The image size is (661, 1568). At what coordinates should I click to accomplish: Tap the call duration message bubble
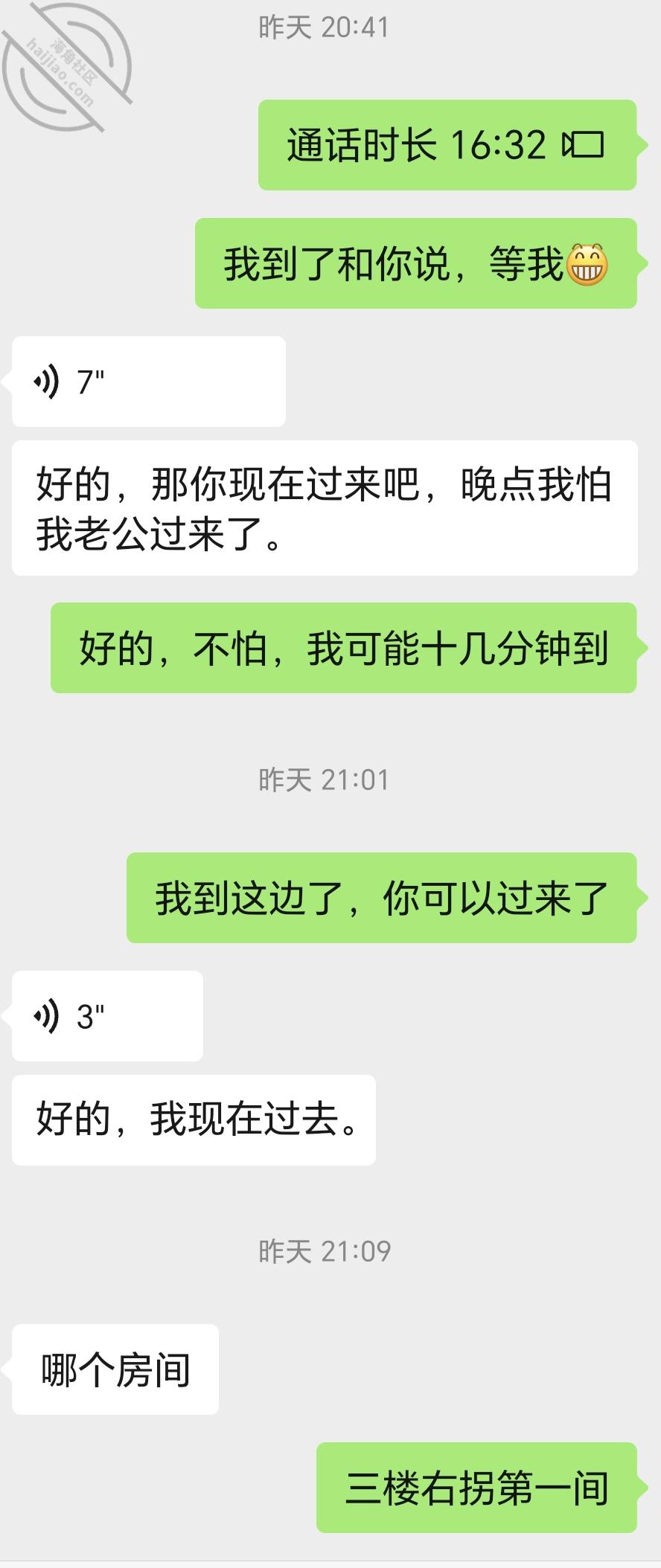click(x=447, y=147)
